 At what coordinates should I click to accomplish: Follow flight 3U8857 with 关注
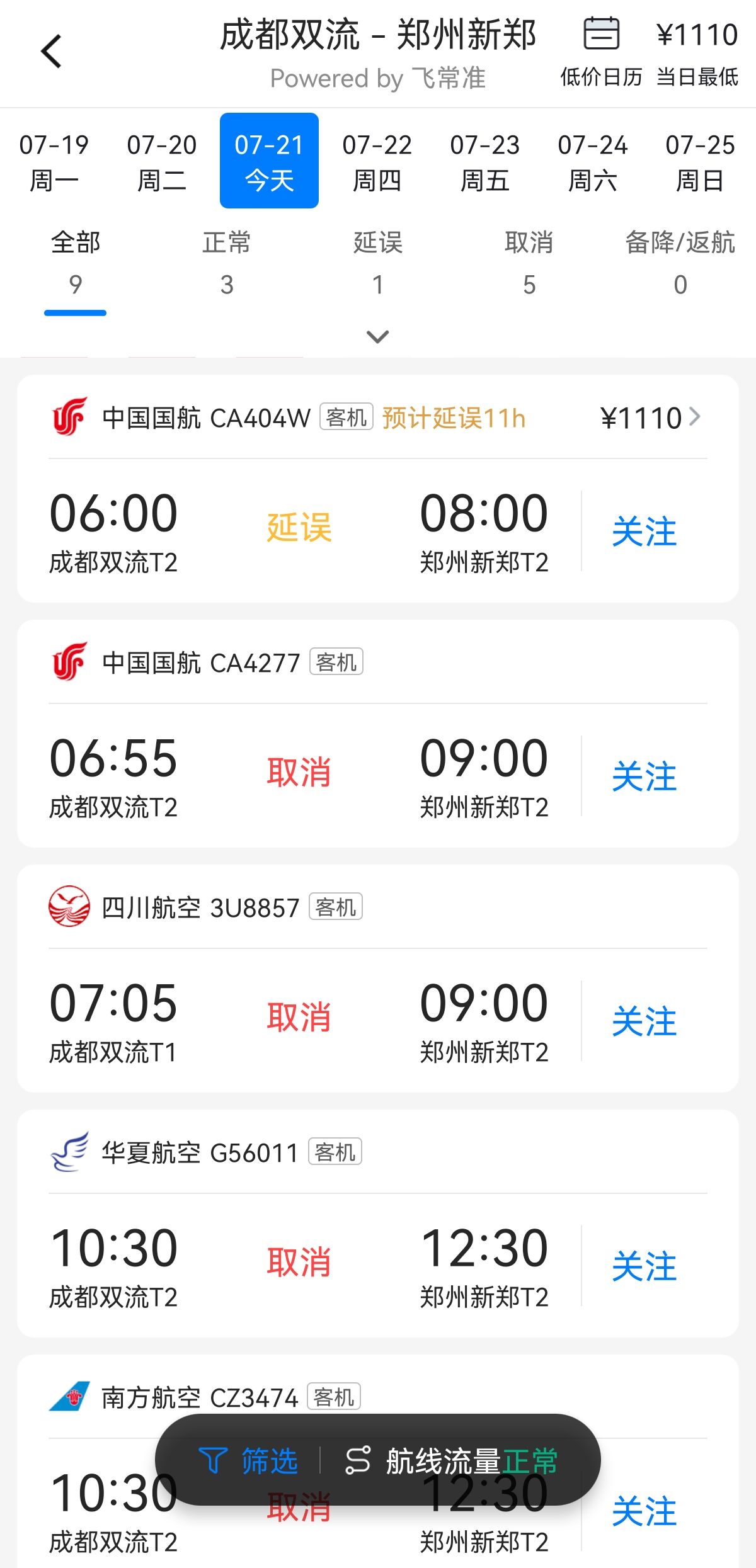(x=644, y=1021)
